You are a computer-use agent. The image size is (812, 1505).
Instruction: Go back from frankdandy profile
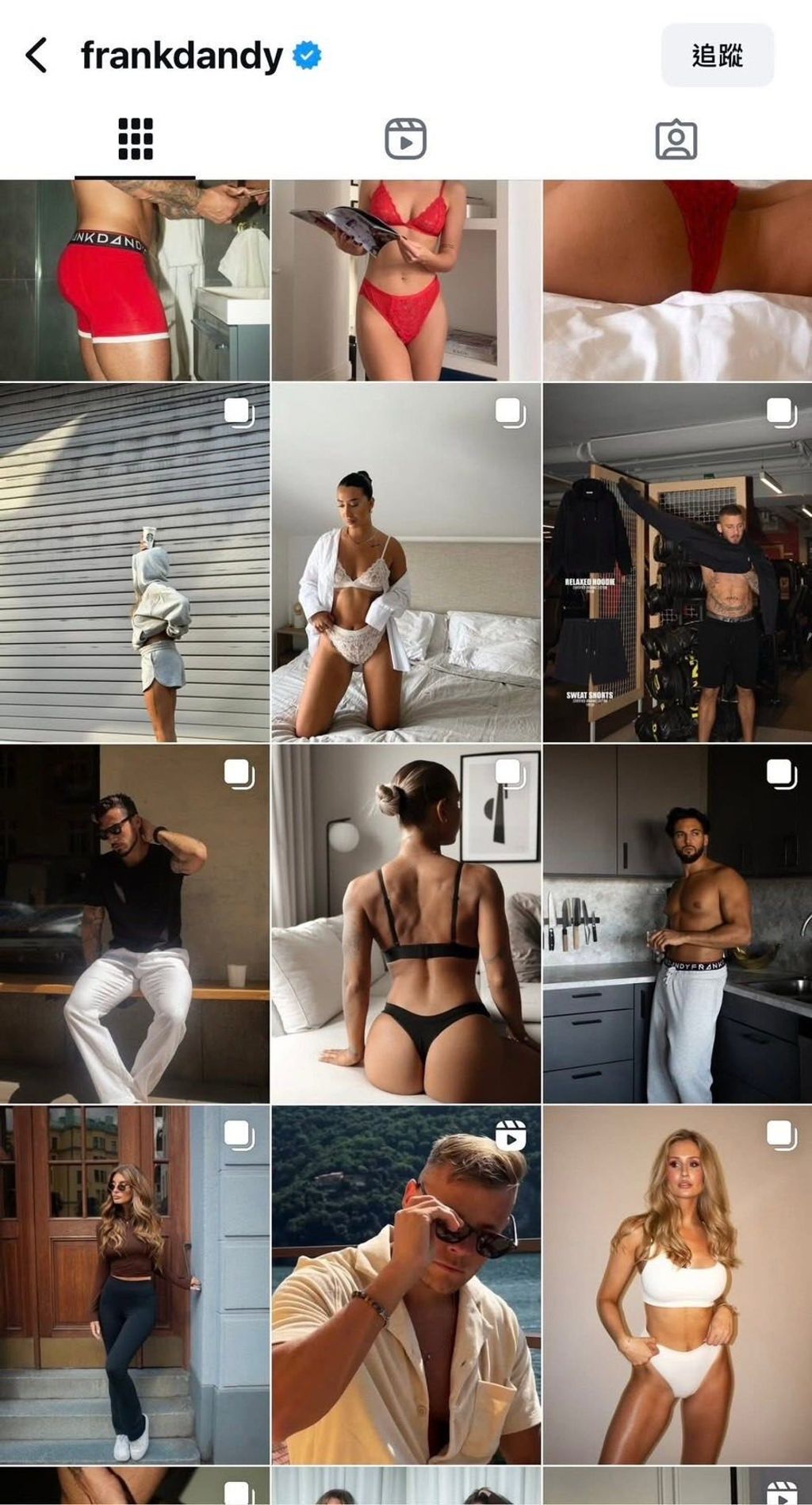point(36,56)
